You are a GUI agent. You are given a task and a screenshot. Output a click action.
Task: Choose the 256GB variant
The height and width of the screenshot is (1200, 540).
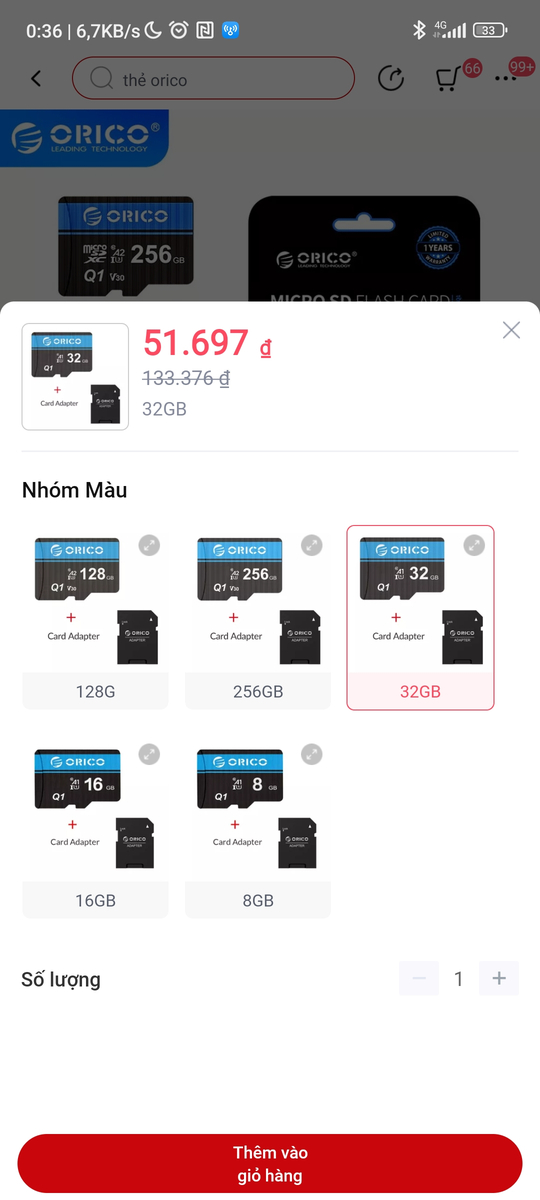coord(258,618)
